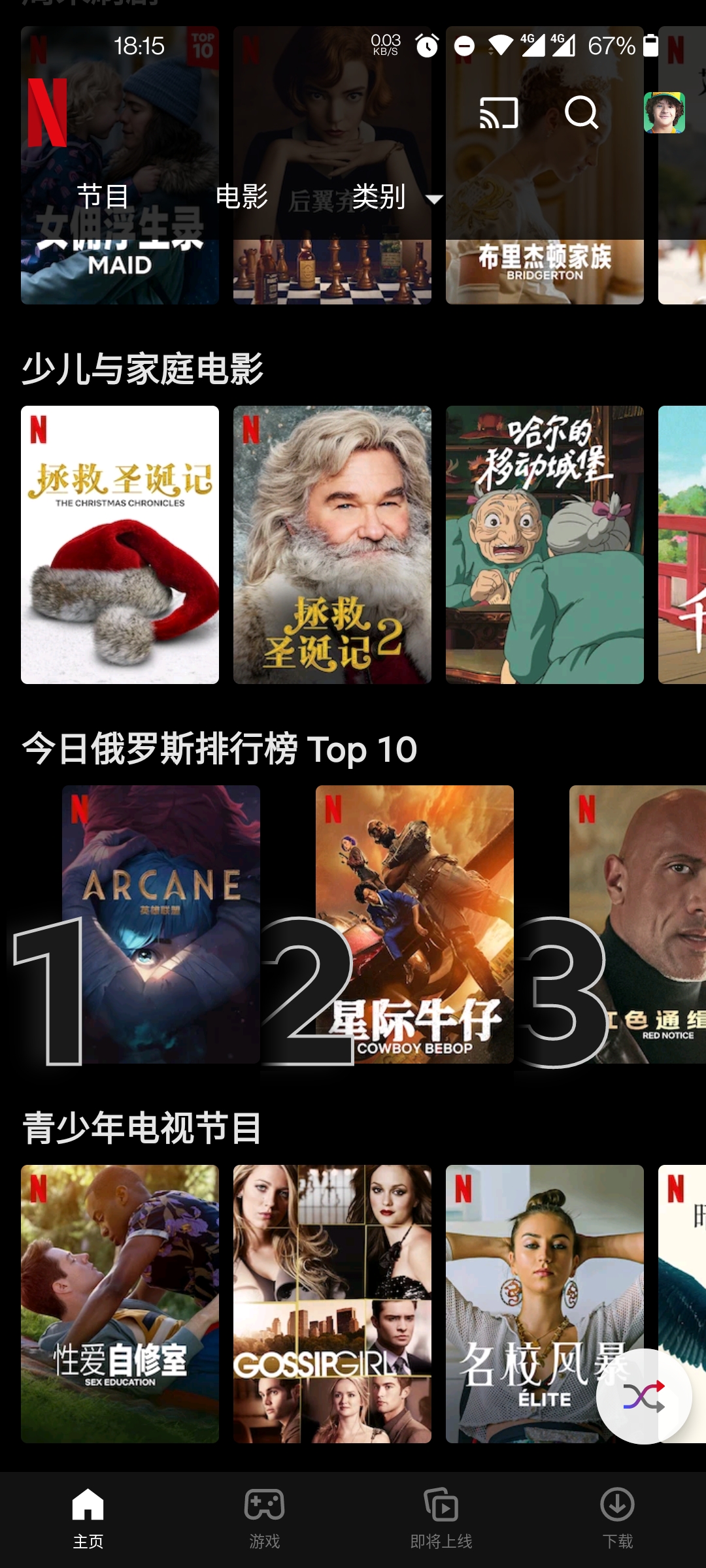Switch to the 即将上线 tab

(441, 1518)
